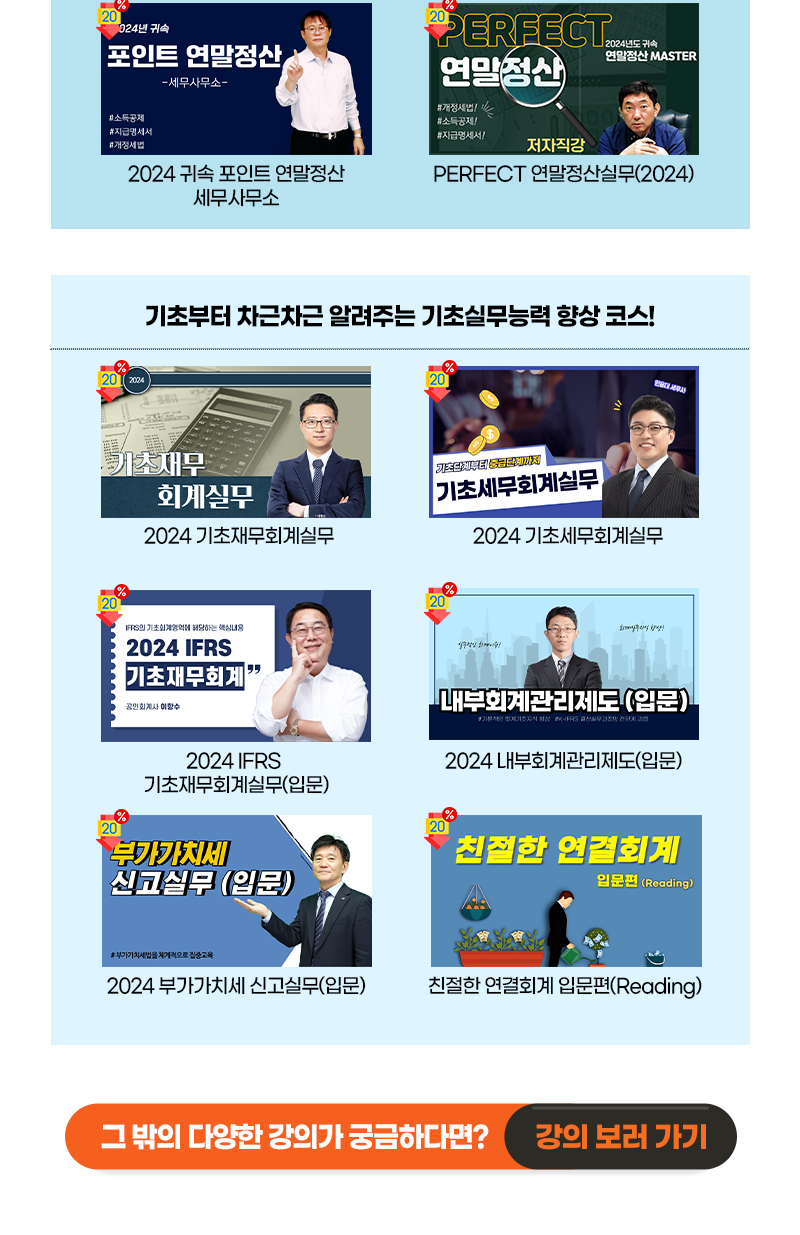Open 2024 IFRS 기초재무회계실무(입문) course
Image resolution: width=800 pixels, height=1235 pixels.
(x=236, y=666)
